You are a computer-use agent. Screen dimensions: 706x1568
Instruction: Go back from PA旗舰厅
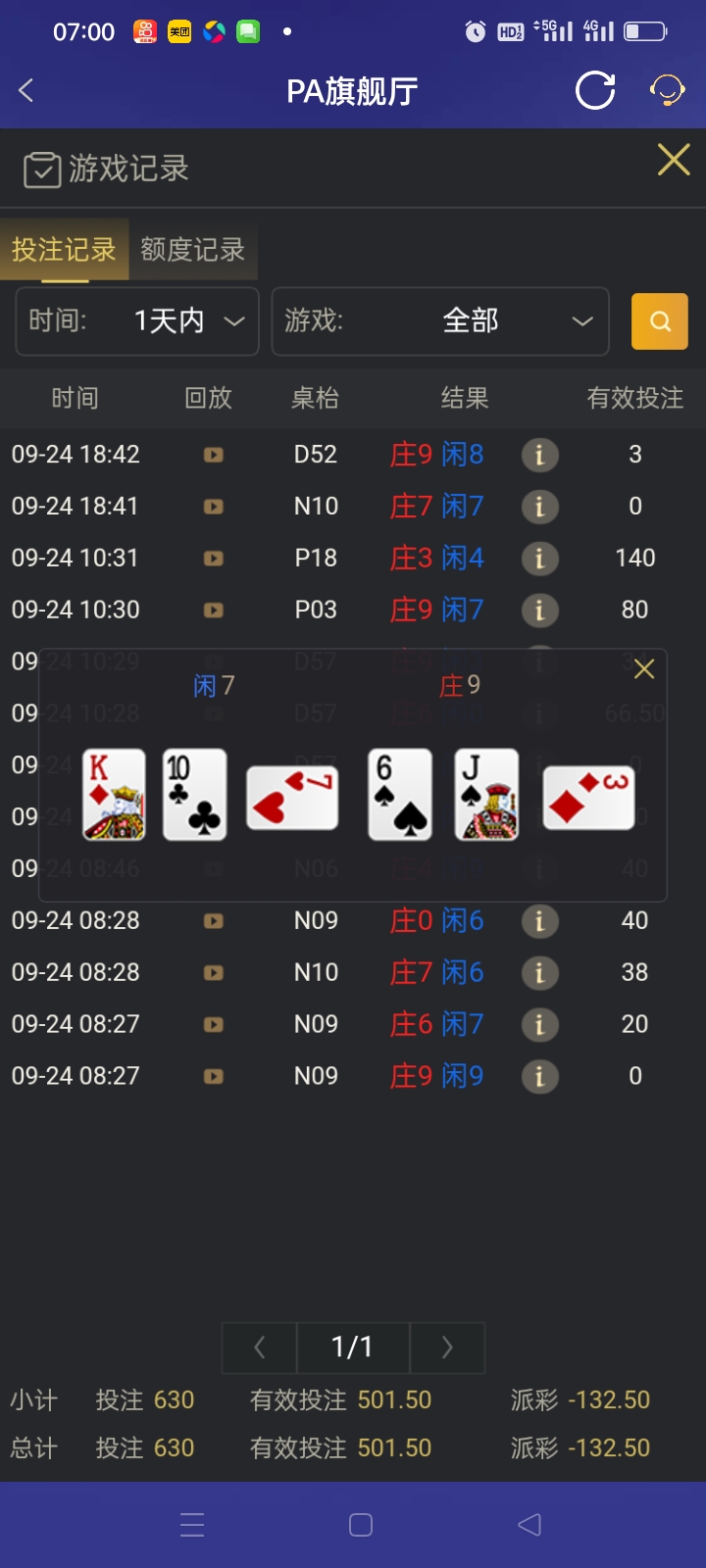[26, 91]
